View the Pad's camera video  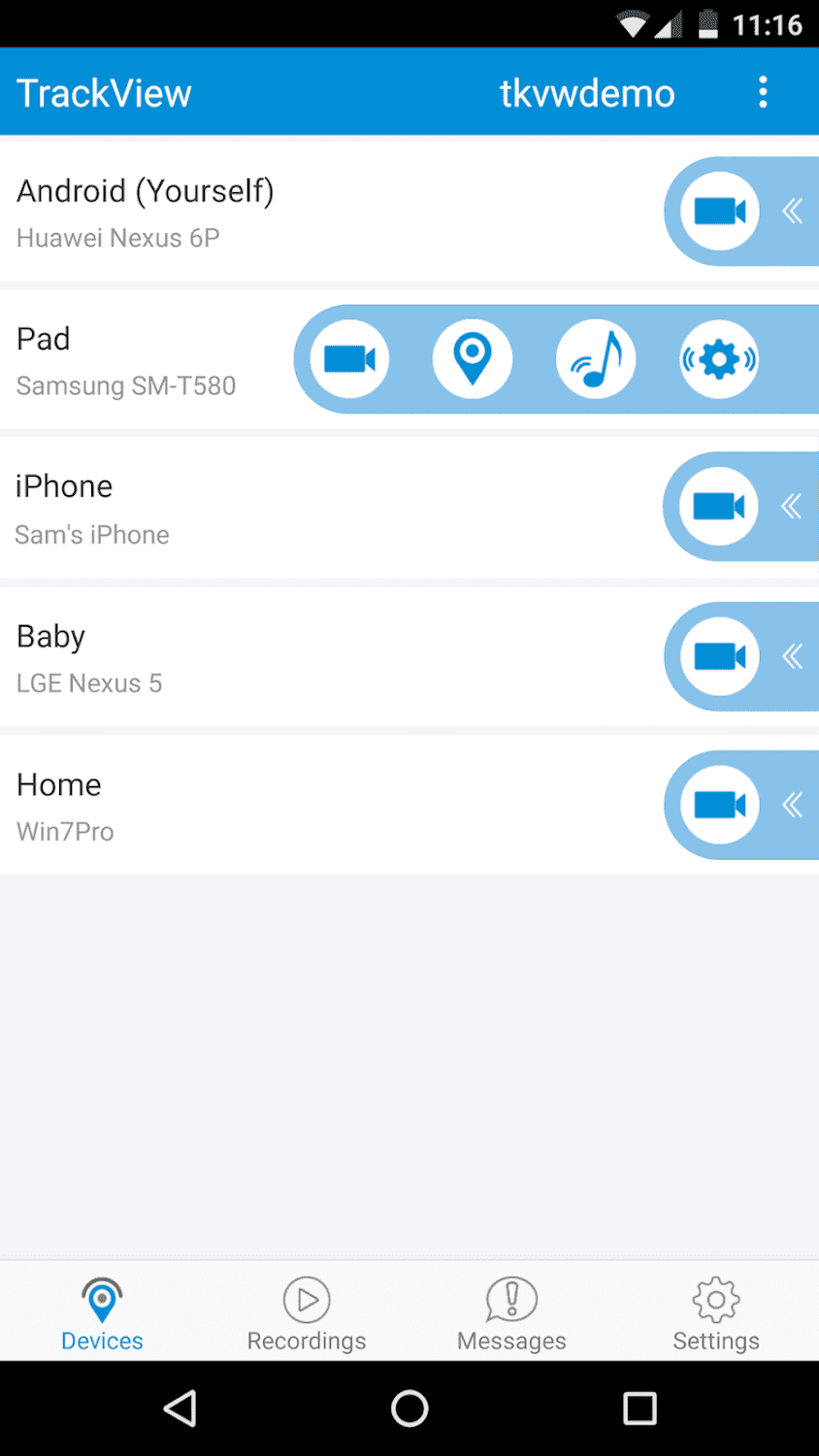[349, 359]
